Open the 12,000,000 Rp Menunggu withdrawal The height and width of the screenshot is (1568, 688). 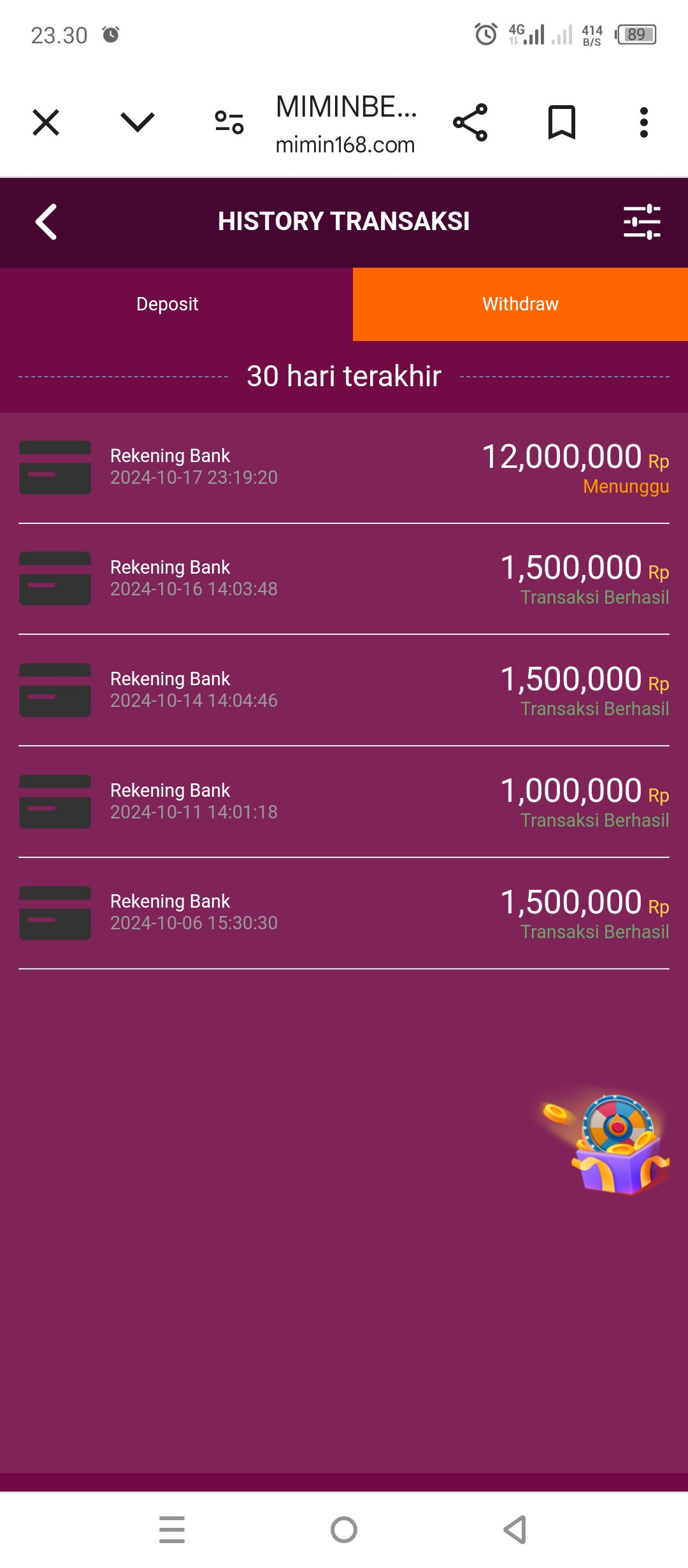(x=344, y=467)
